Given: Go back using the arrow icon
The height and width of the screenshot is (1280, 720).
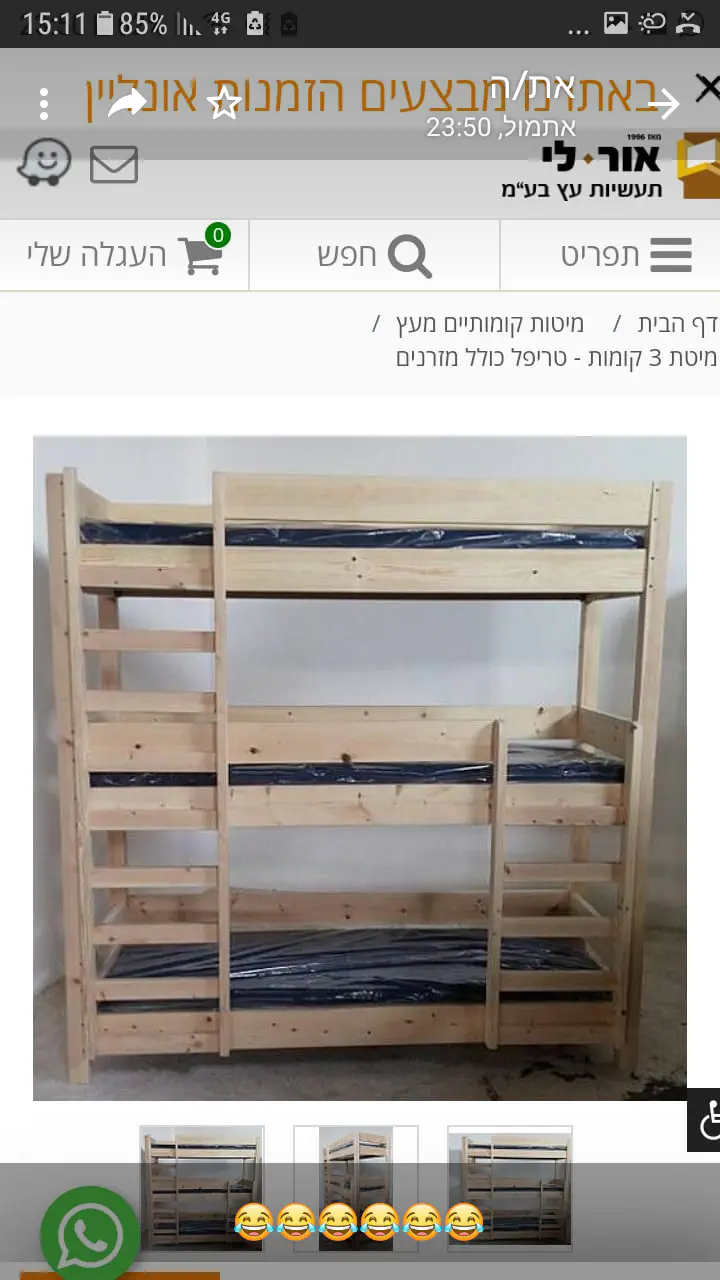Looking at the screenshot, I should point(664,104).
